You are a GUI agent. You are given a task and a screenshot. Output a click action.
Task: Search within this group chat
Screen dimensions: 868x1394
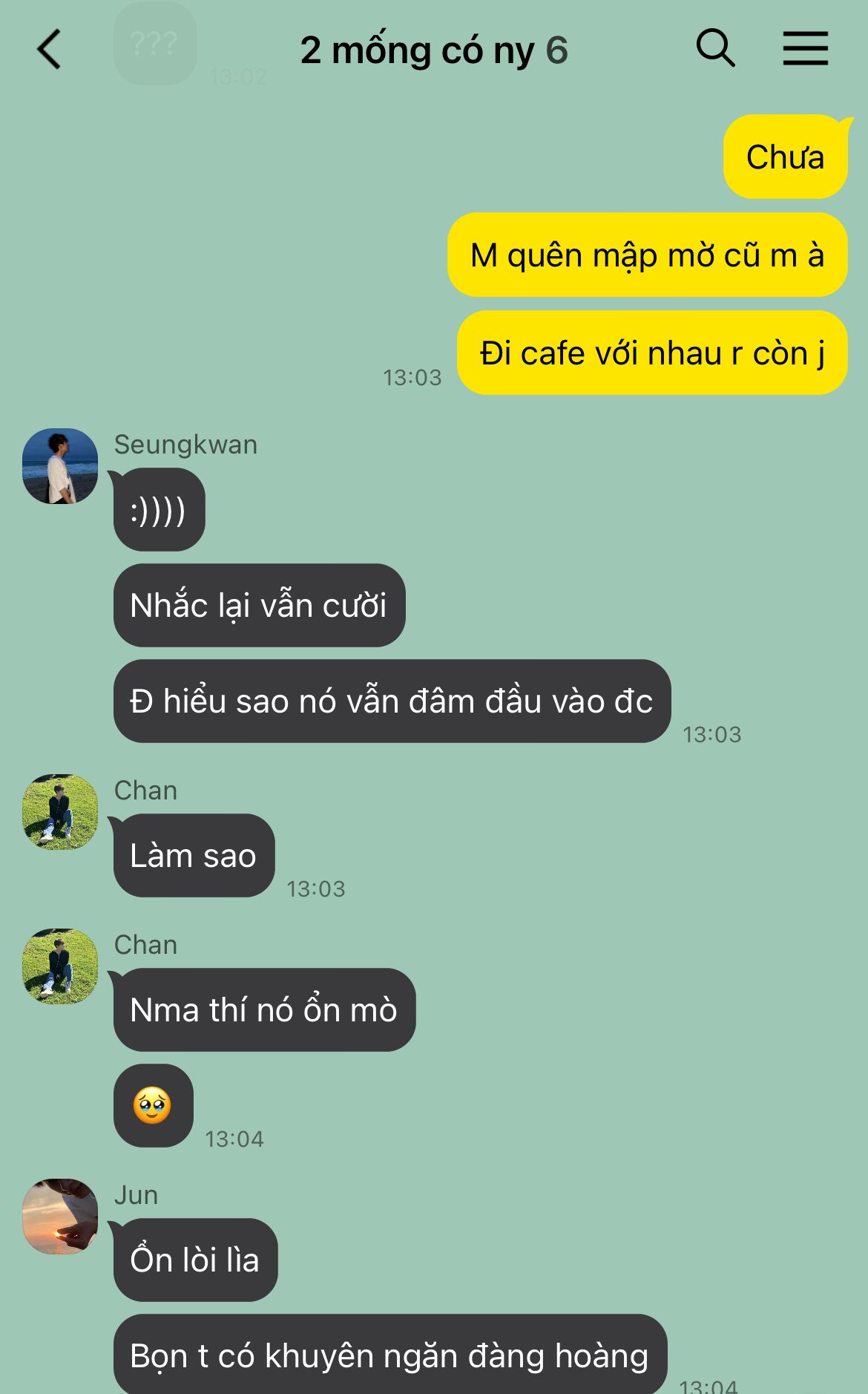coord(715,49)
